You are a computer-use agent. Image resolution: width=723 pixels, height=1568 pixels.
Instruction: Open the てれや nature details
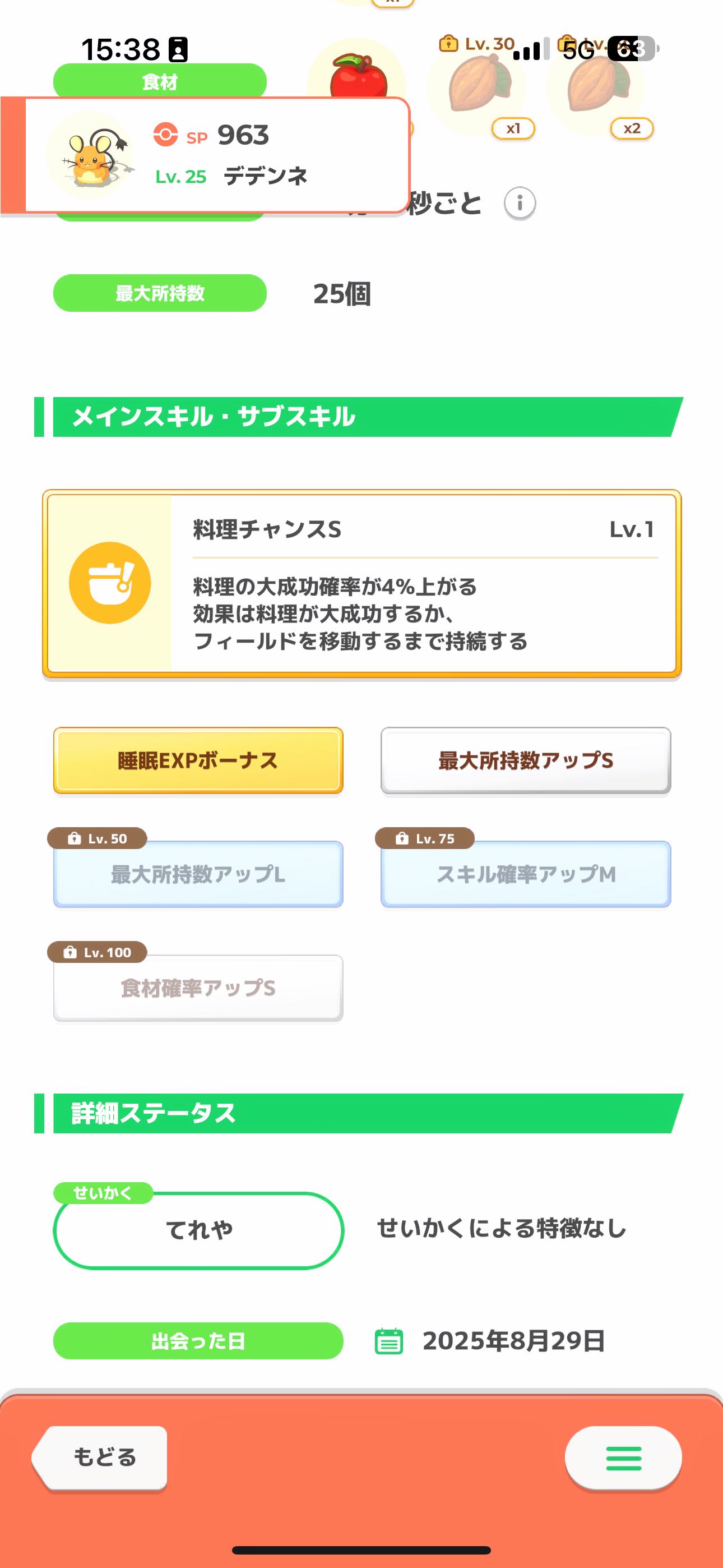pyautogui.click(x=198, y=1230)
